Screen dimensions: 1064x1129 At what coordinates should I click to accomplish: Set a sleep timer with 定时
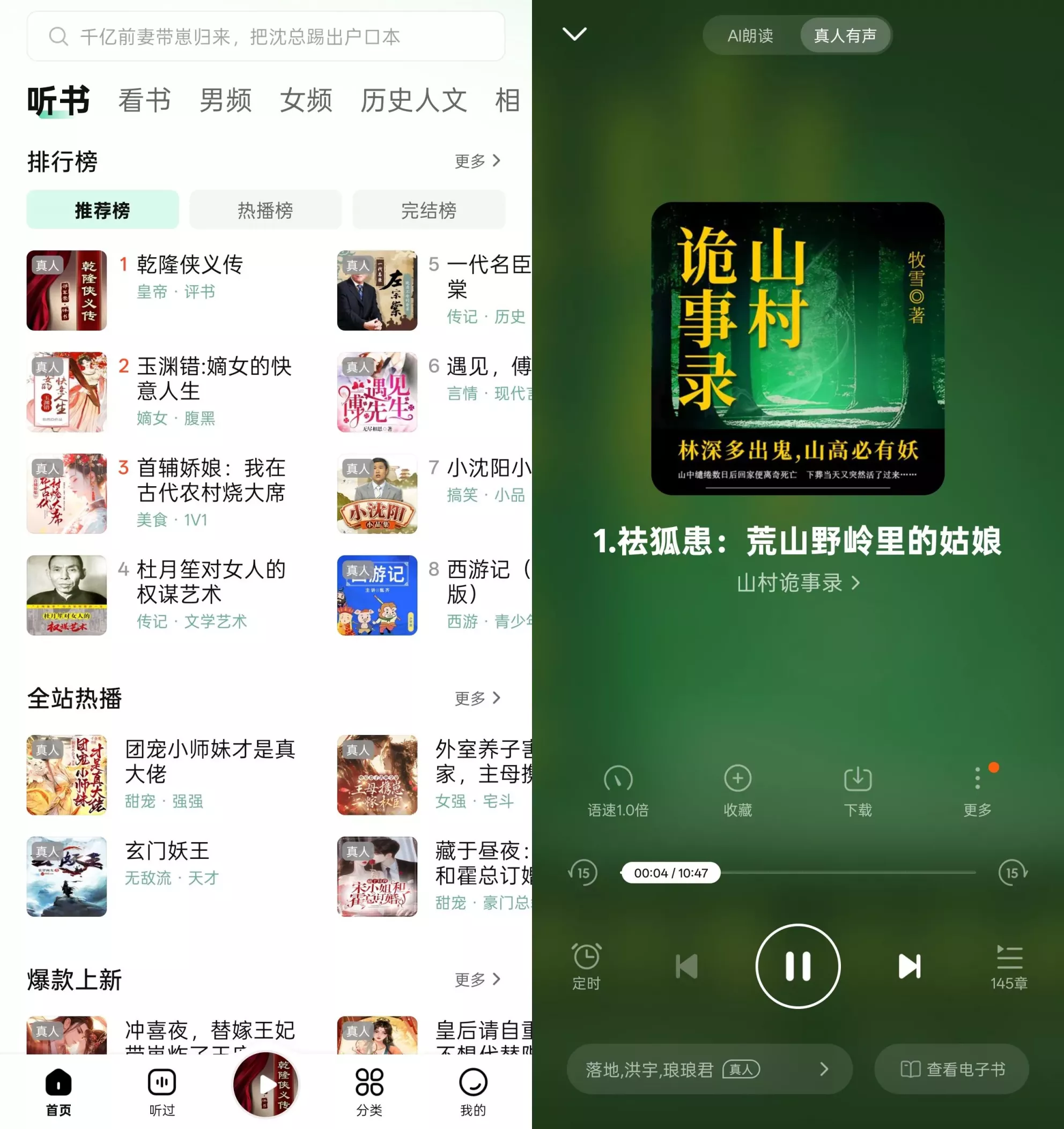click(586, 966)
